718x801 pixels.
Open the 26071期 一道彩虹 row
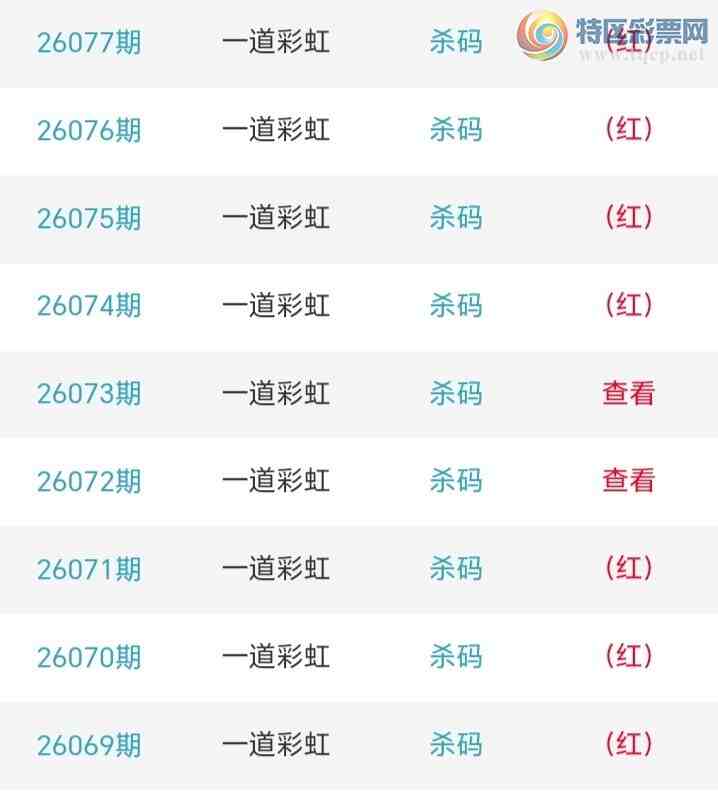coord(275,570)
